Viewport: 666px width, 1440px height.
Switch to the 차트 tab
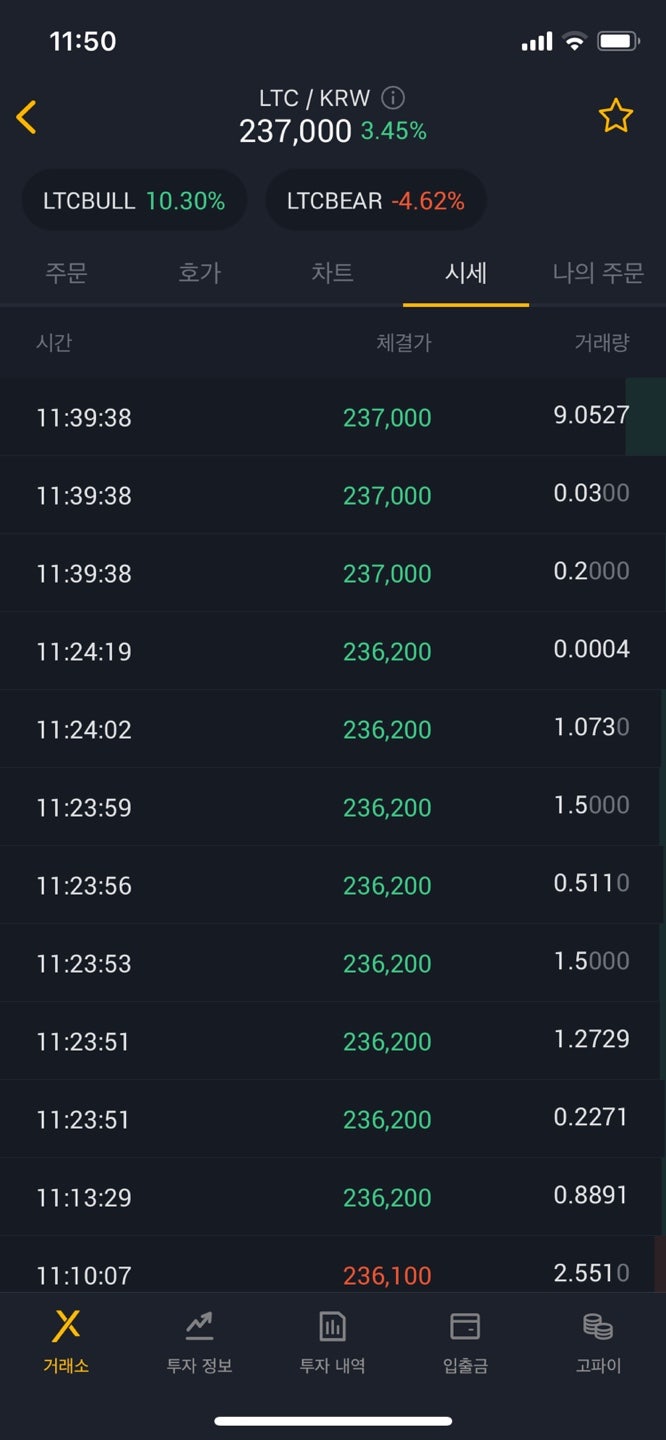click(x=332, y=273)
